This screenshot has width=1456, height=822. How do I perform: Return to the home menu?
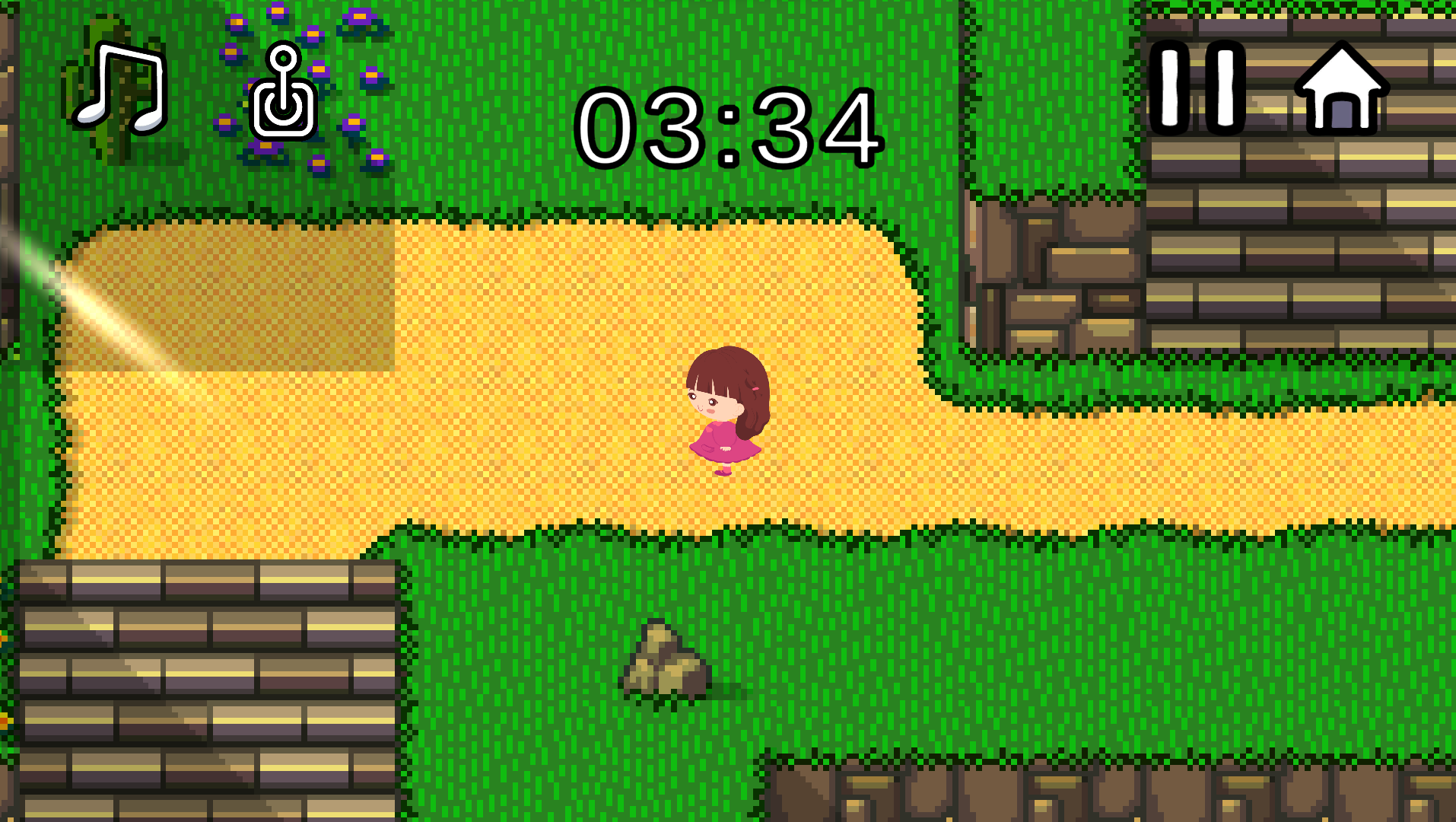pyautogui.click(x=1342, y=89)
